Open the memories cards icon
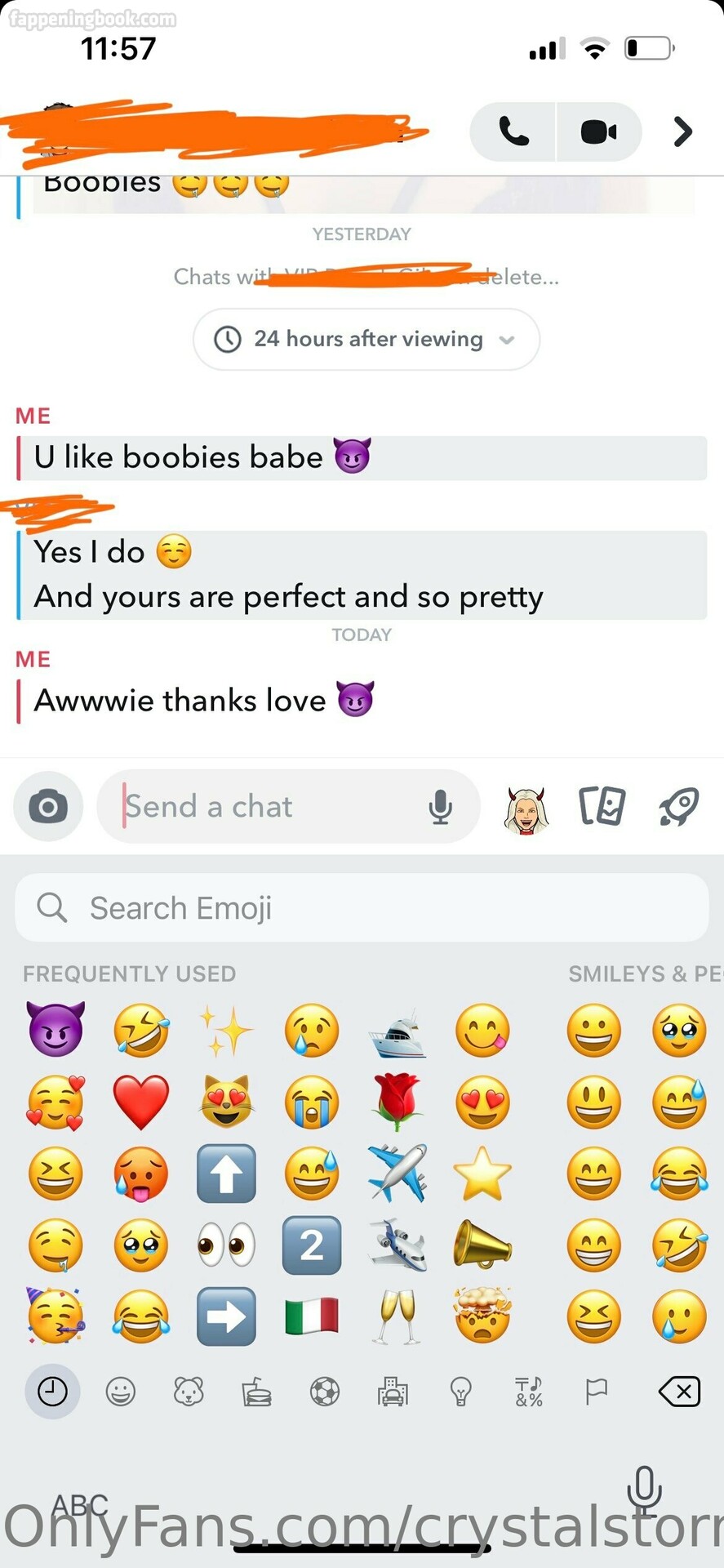This screenshot has height=1568, width=724. tap(602, 806)
